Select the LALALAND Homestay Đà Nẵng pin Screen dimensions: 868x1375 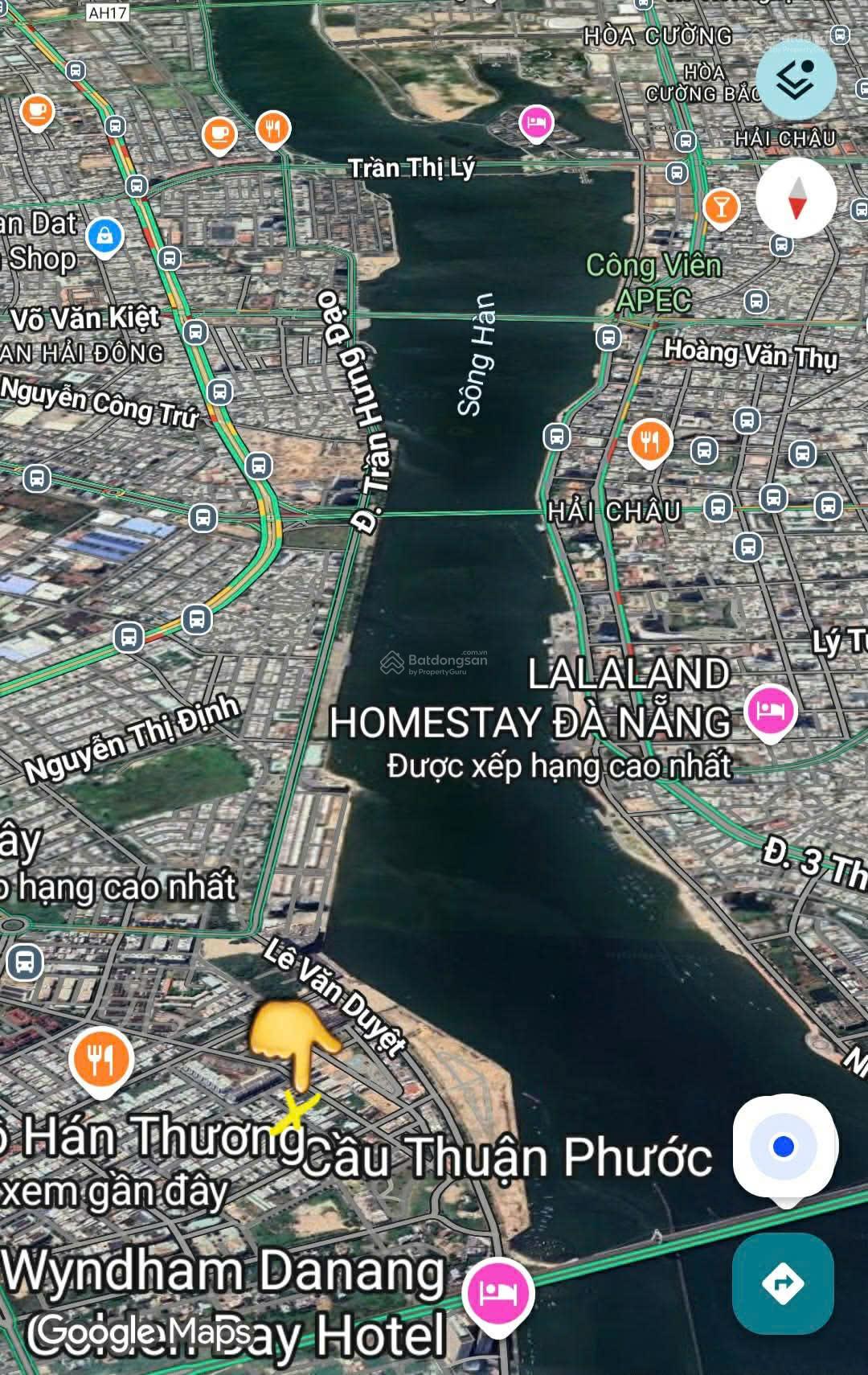coord(771,711)
